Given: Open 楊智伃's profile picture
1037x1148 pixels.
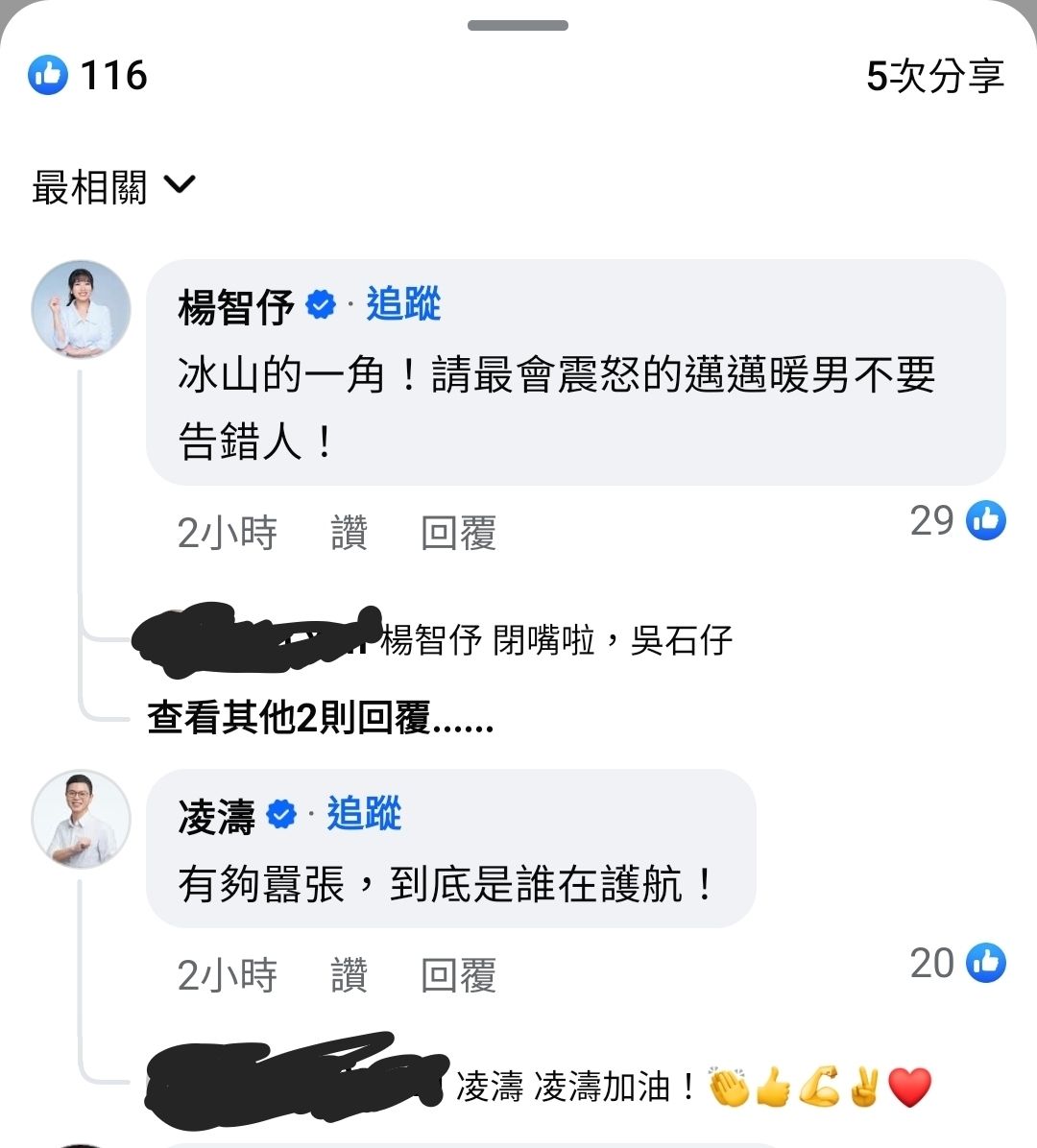Looking at the screenshot, I should pos(81,309).
